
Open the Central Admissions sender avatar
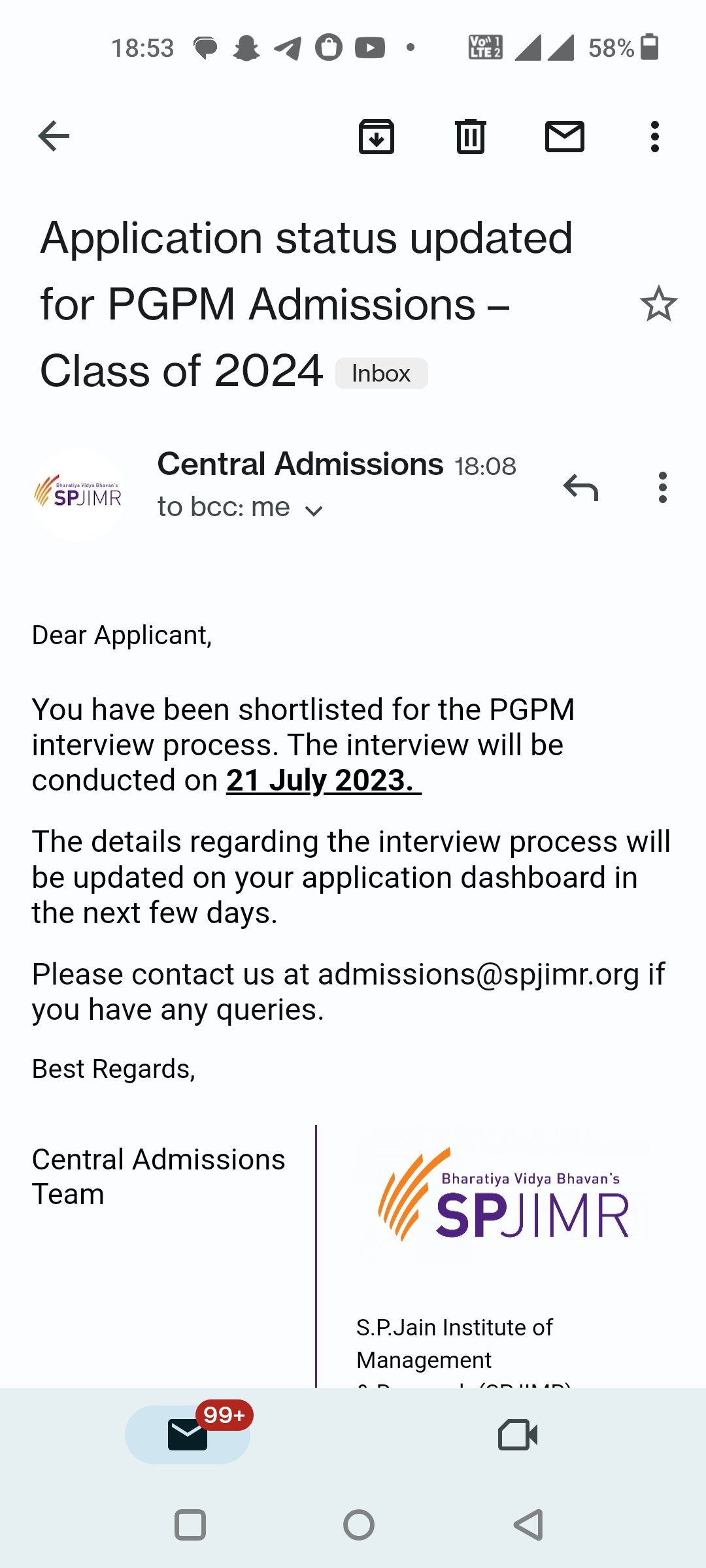click(x=78, y=495)
